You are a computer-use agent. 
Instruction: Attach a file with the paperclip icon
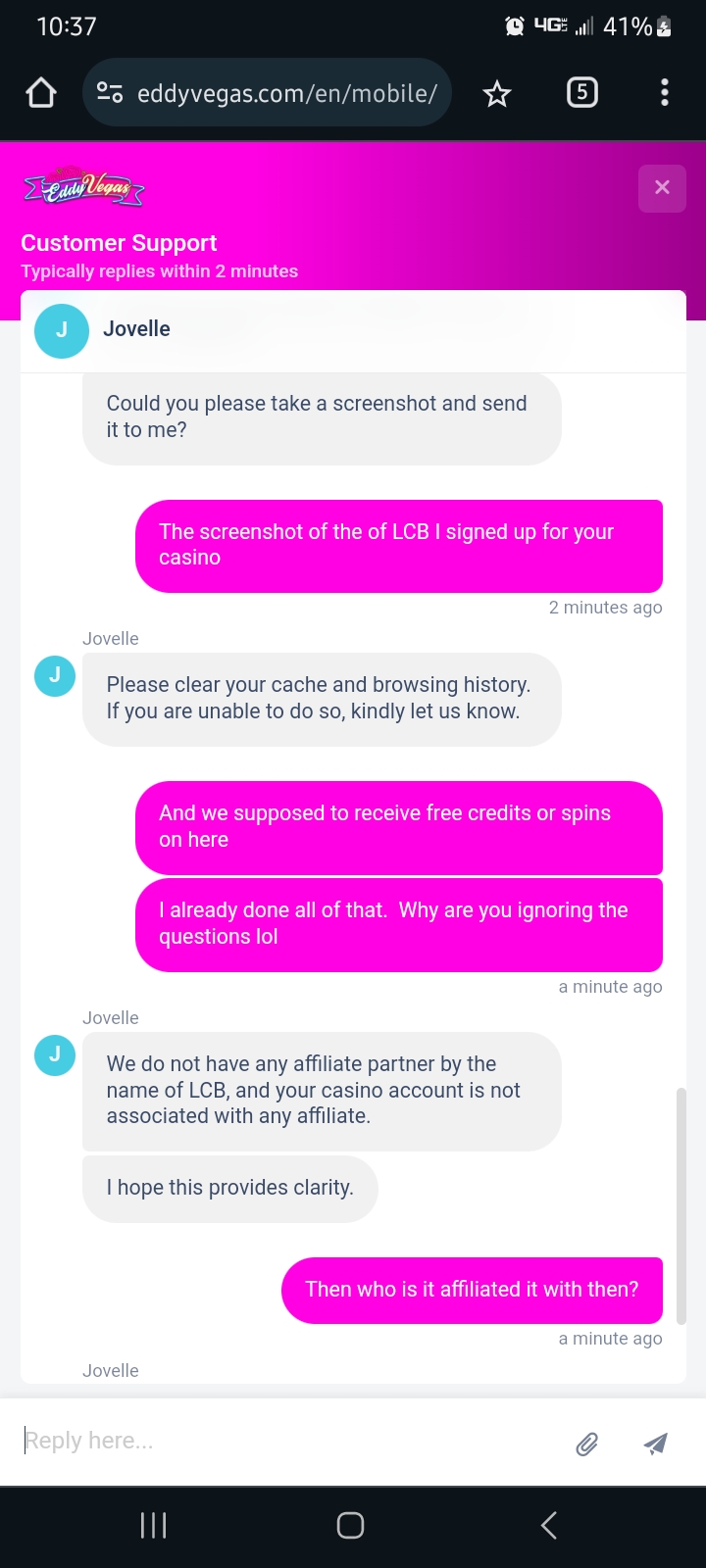click(586, 1444)
